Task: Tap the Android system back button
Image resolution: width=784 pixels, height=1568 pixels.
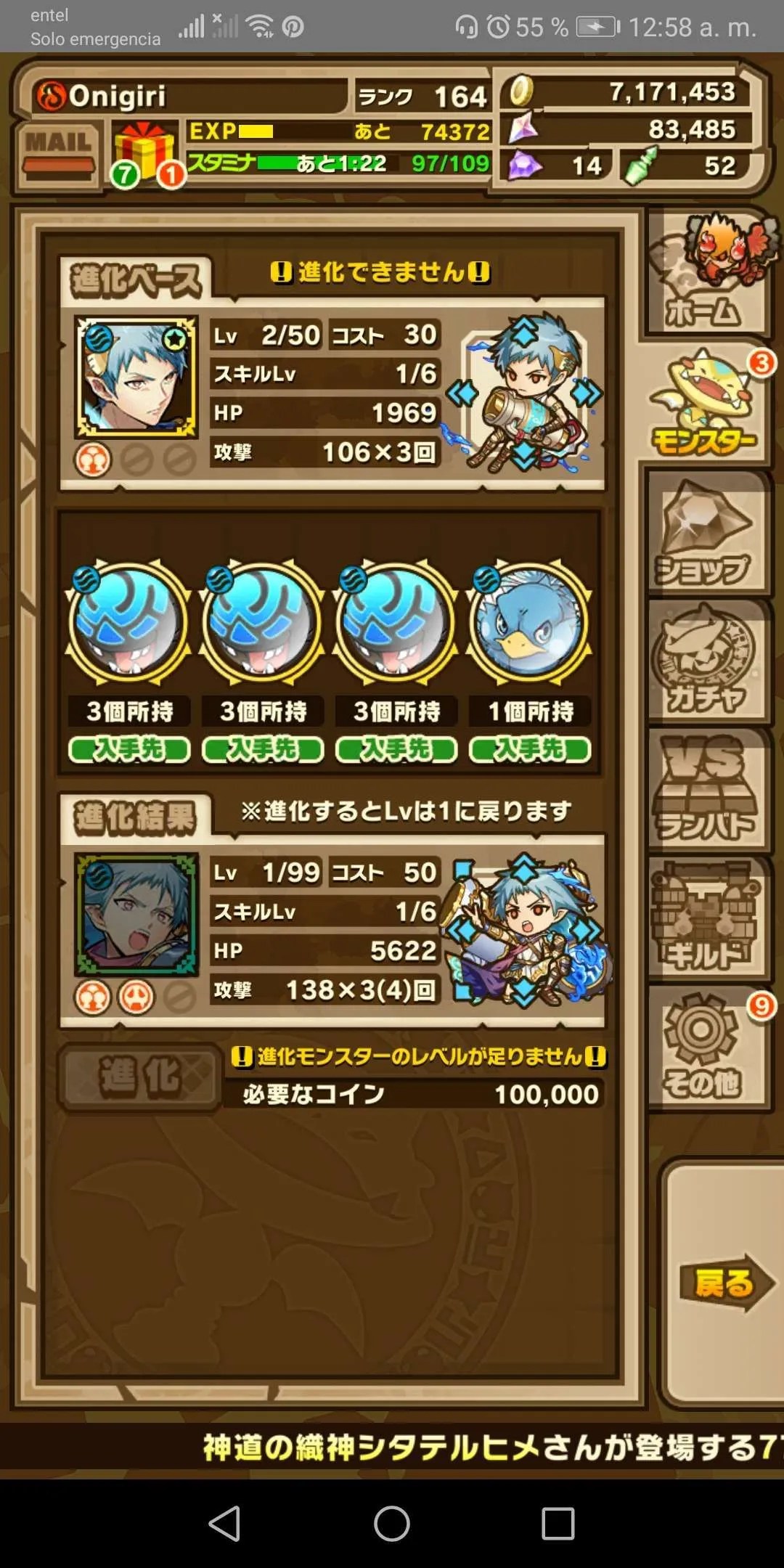Action: 224,1523
